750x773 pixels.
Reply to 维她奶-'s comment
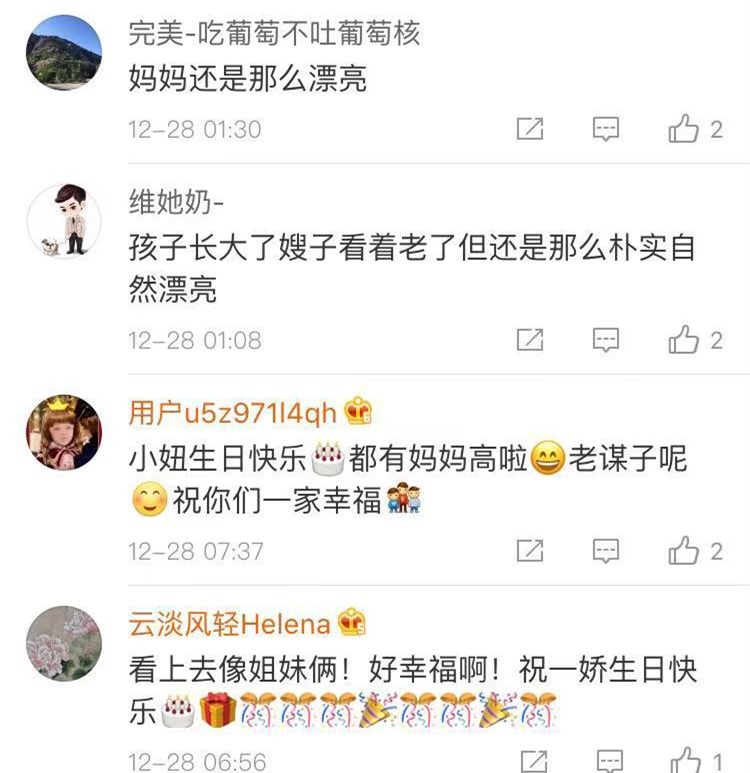[x=606, y=340]
